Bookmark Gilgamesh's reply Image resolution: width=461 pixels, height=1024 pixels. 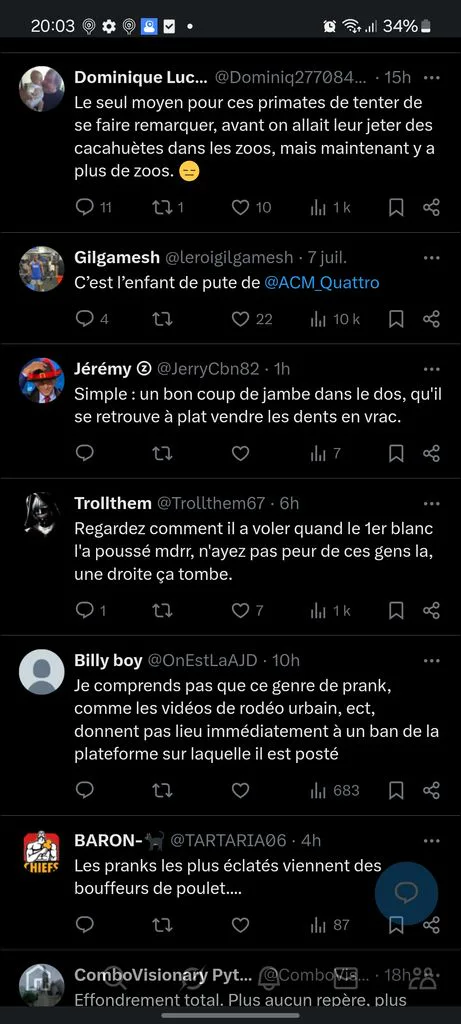(396, 319)
